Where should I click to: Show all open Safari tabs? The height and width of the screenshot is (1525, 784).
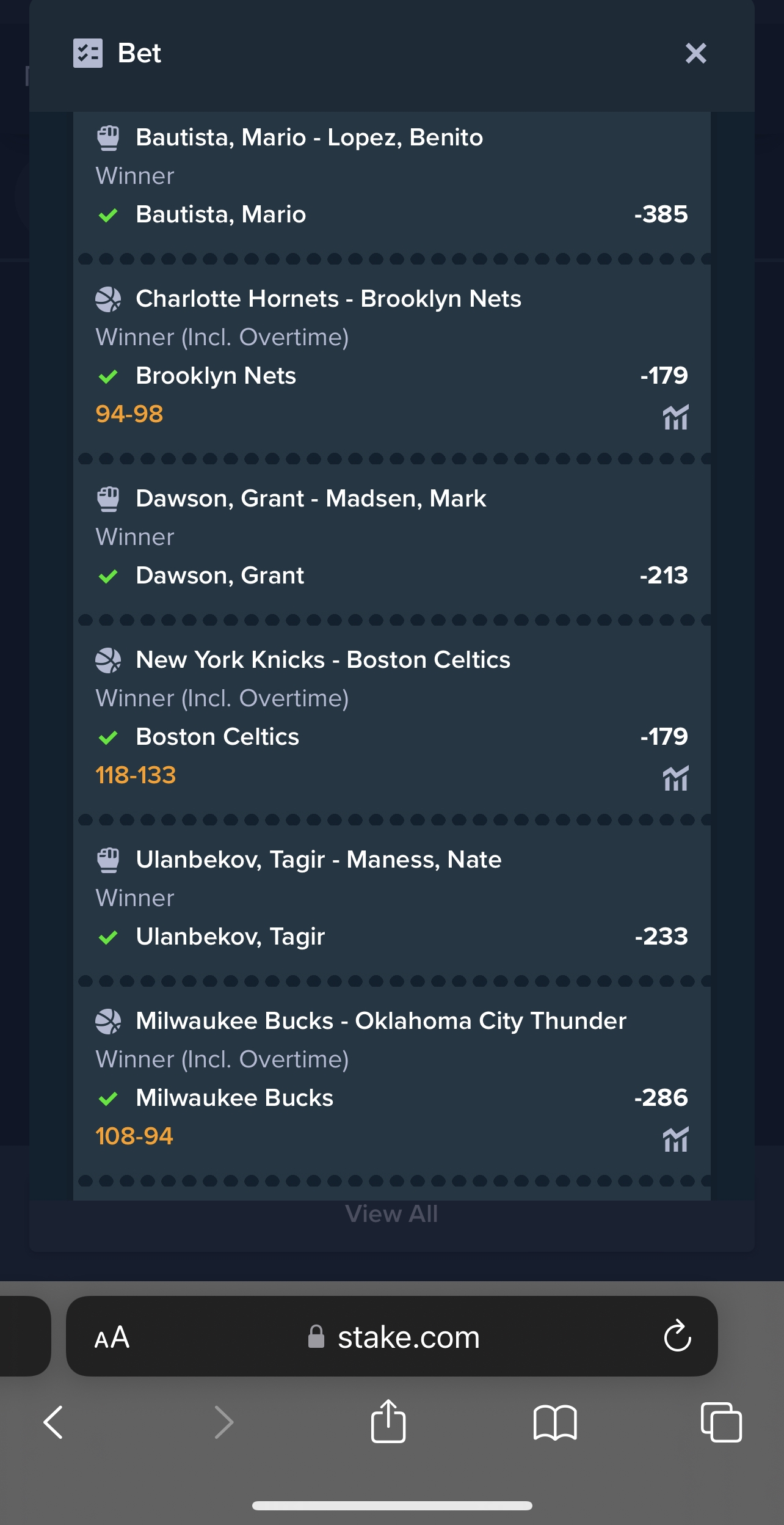pyautogui.click(x=721, y=1422)
